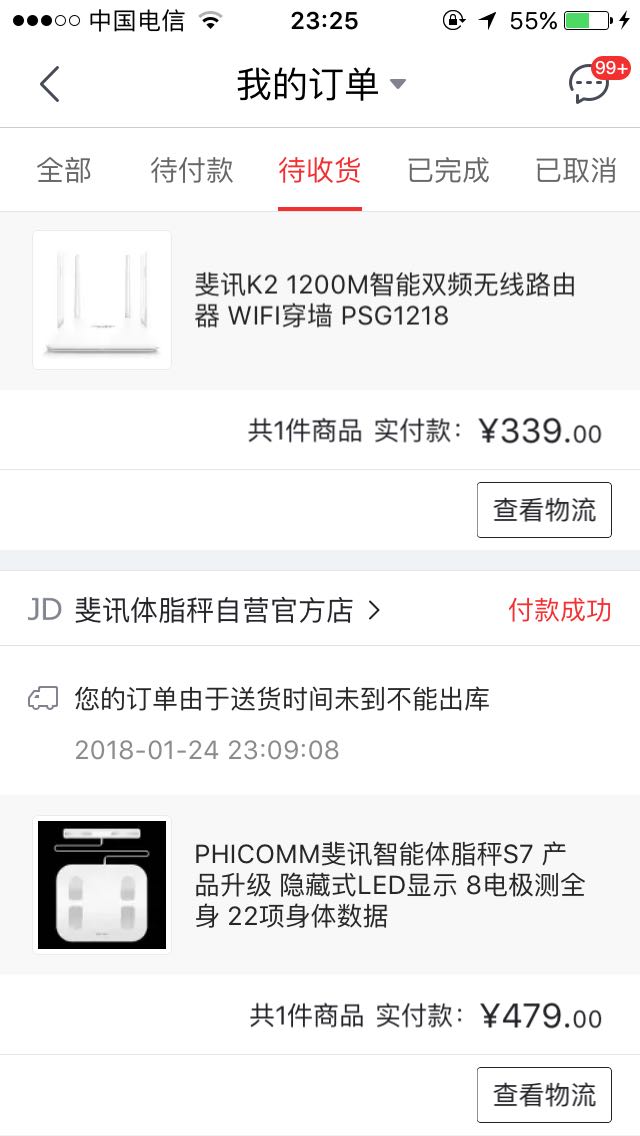Go back from 我的订单 page
The width and height of the screenshot is (640, 1136).
point(50,85)
